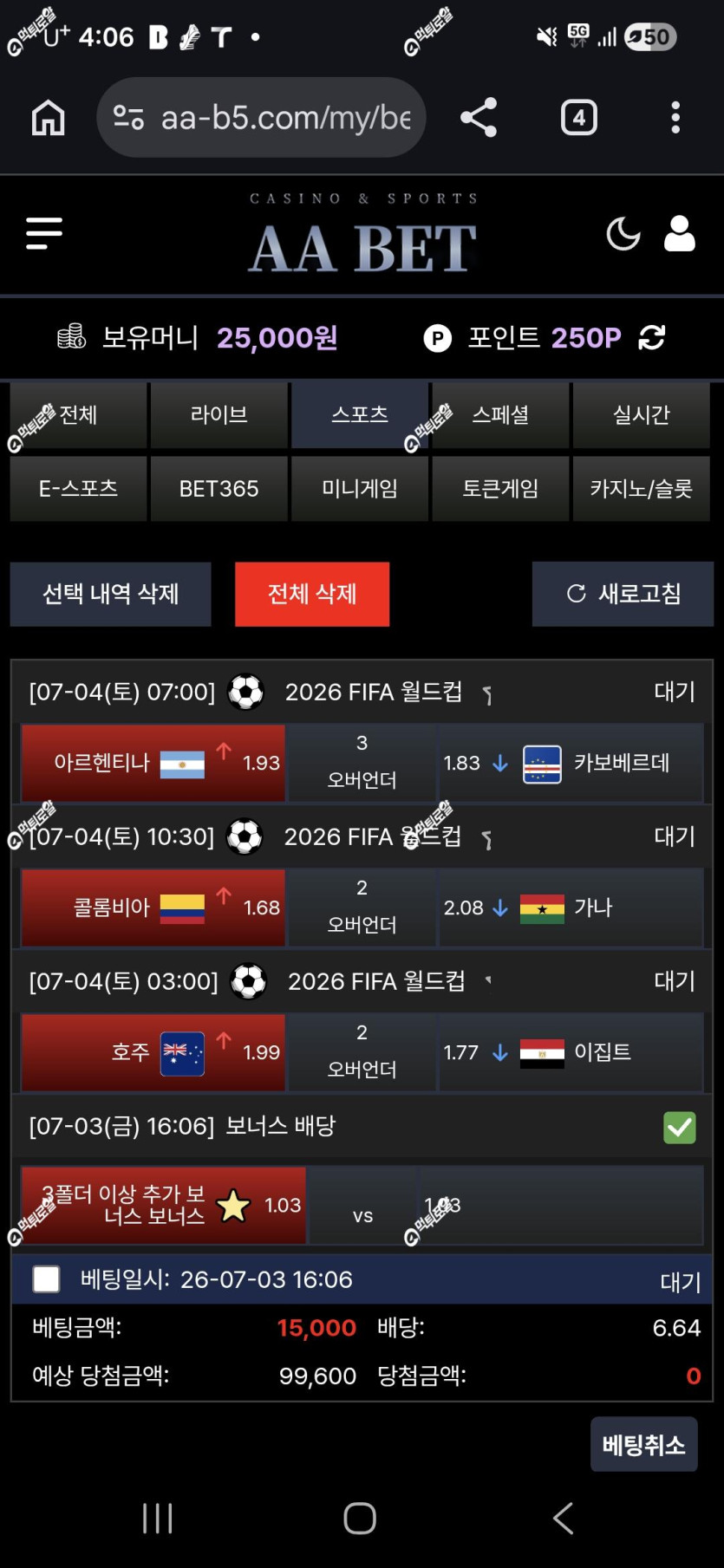Open browser tab switcher
724x1568 pixels.
[579, 117]
